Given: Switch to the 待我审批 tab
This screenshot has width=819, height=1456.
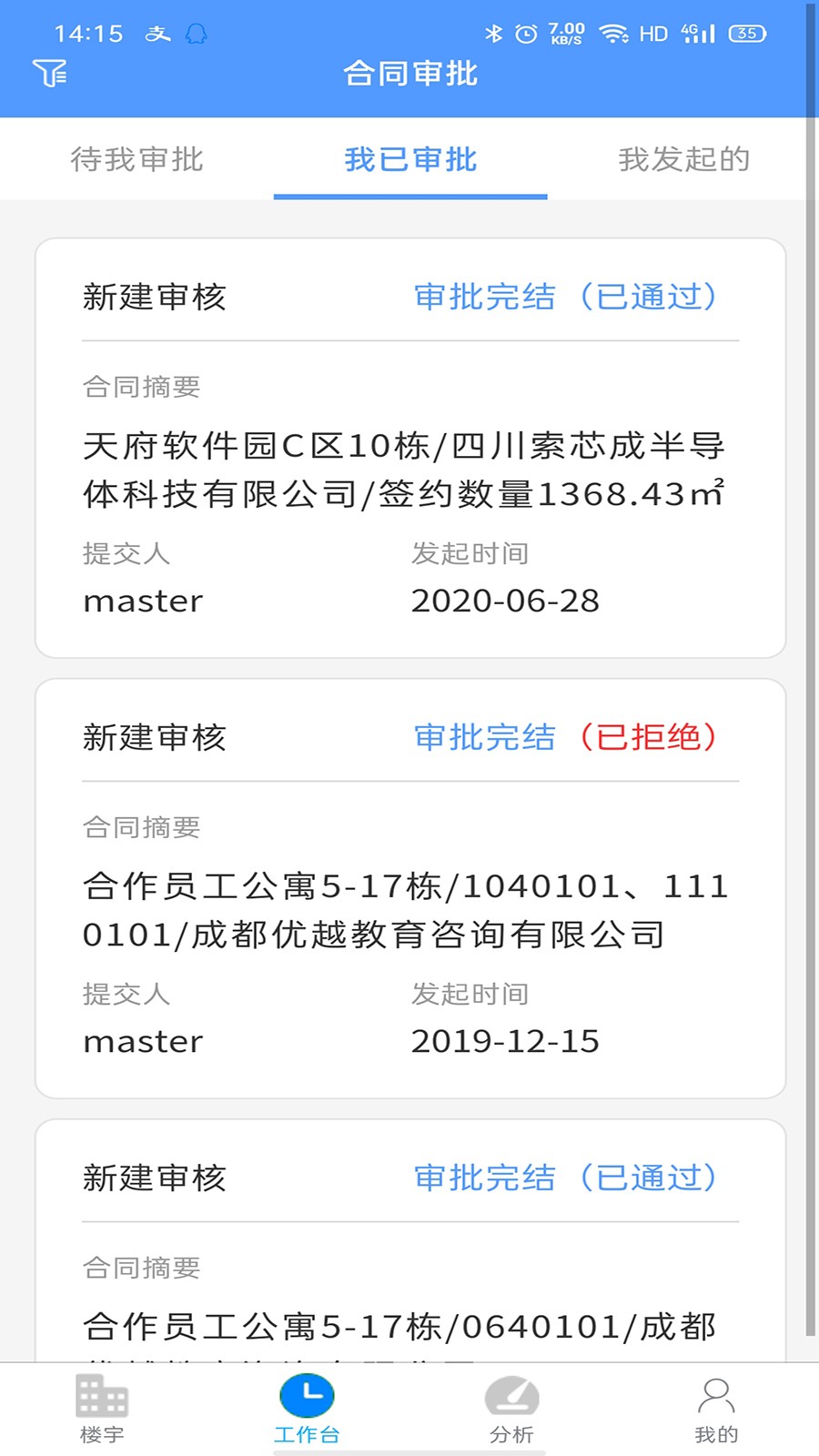Looking at the screenshot, I should point(136,159).
